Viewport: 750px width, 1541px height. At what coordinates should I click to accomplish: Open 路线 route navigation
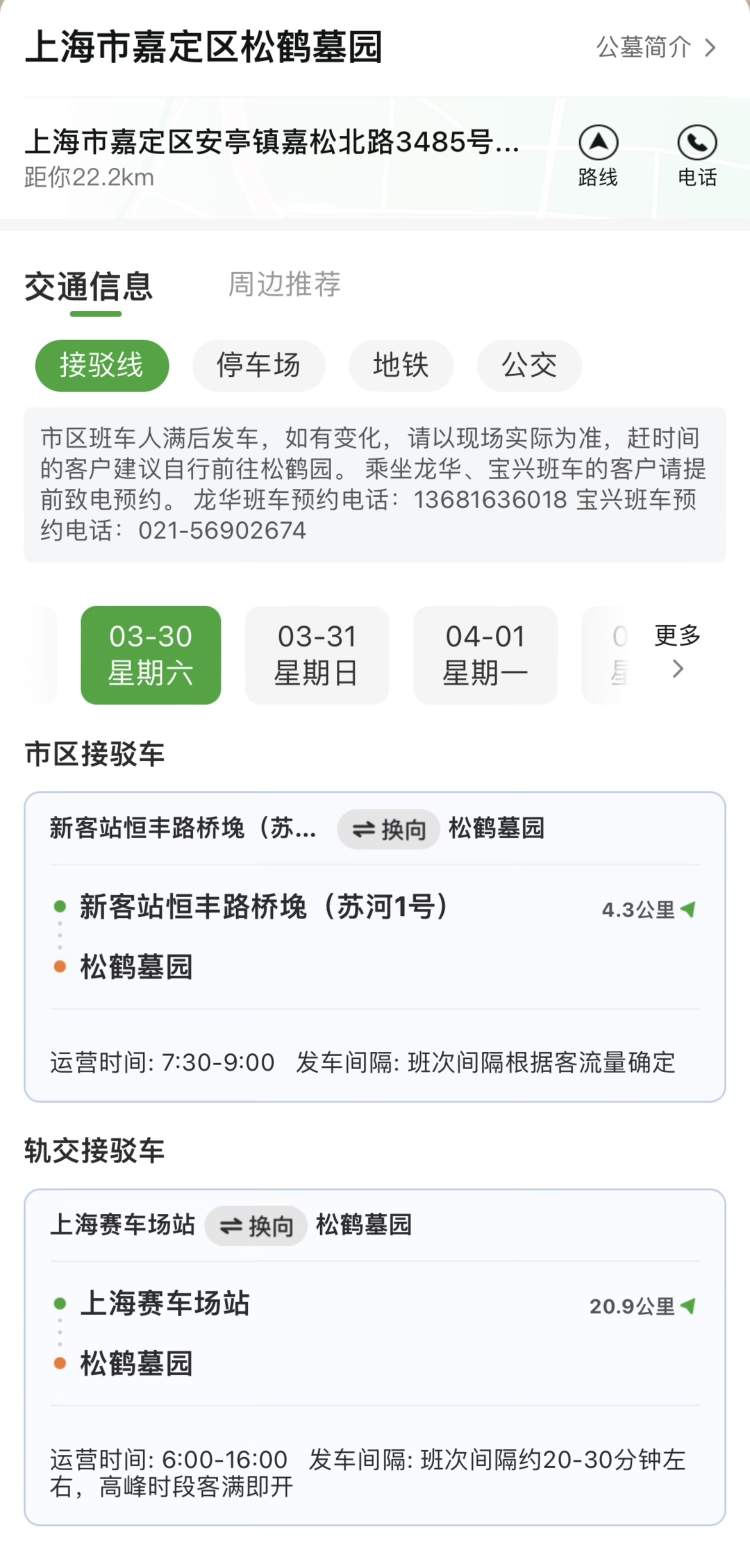click(x=598, y=157)
